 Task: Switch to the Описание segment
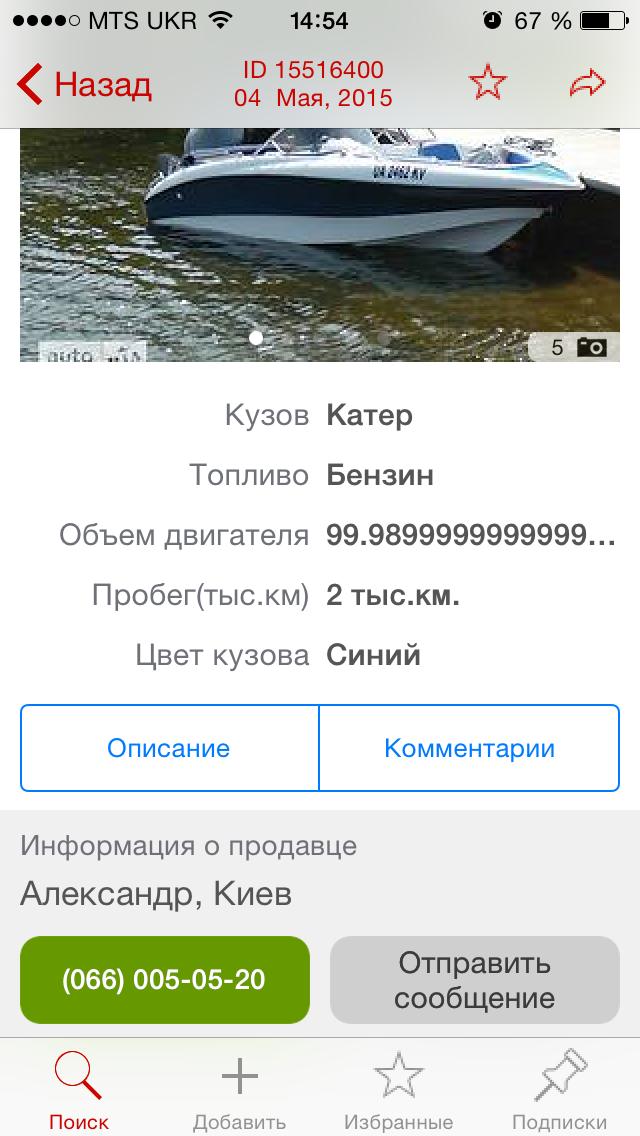pyautogui.click(x=169, y=748)
